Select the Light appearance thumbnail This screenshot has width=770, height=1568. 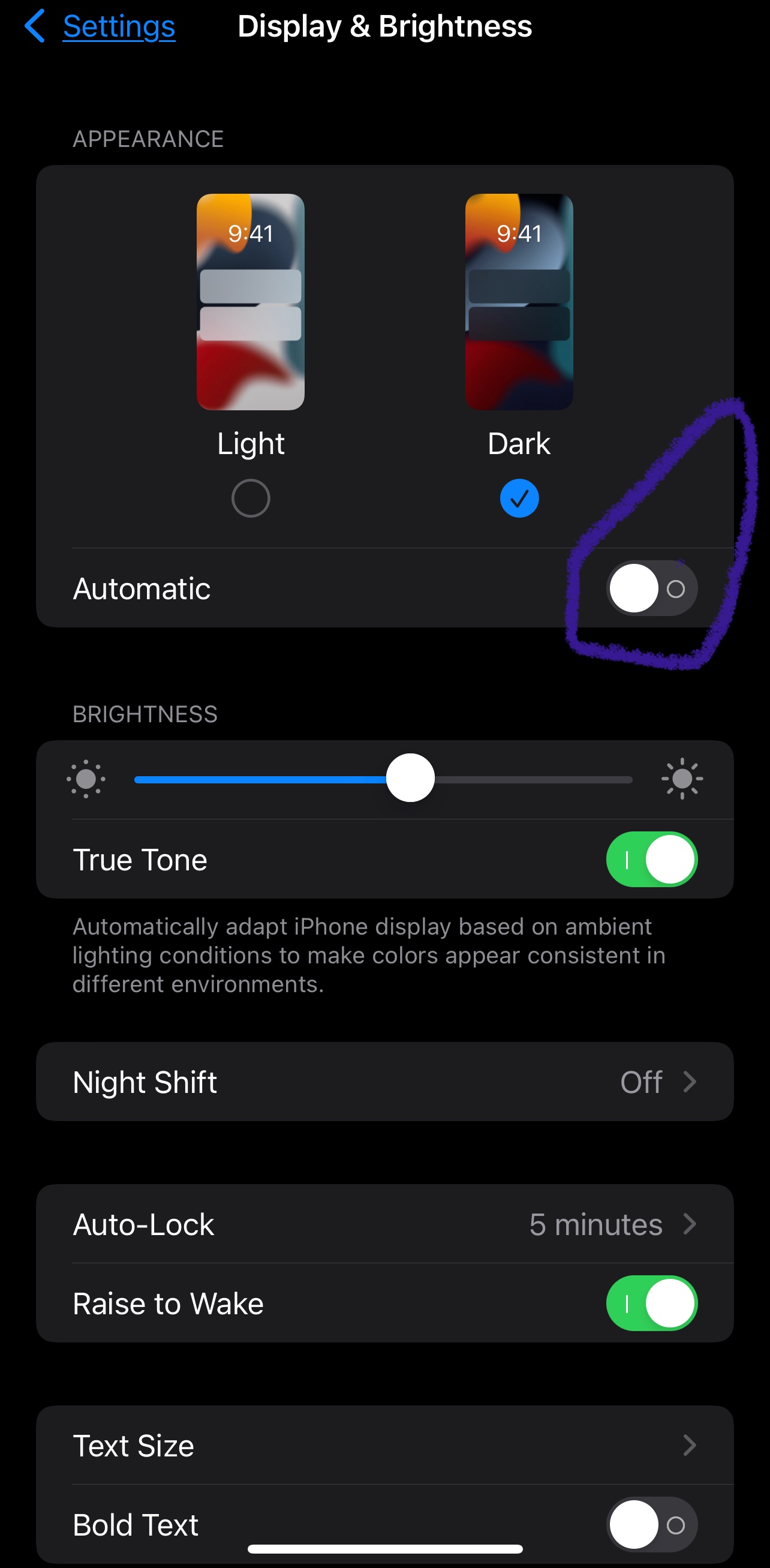click(250, 301)
